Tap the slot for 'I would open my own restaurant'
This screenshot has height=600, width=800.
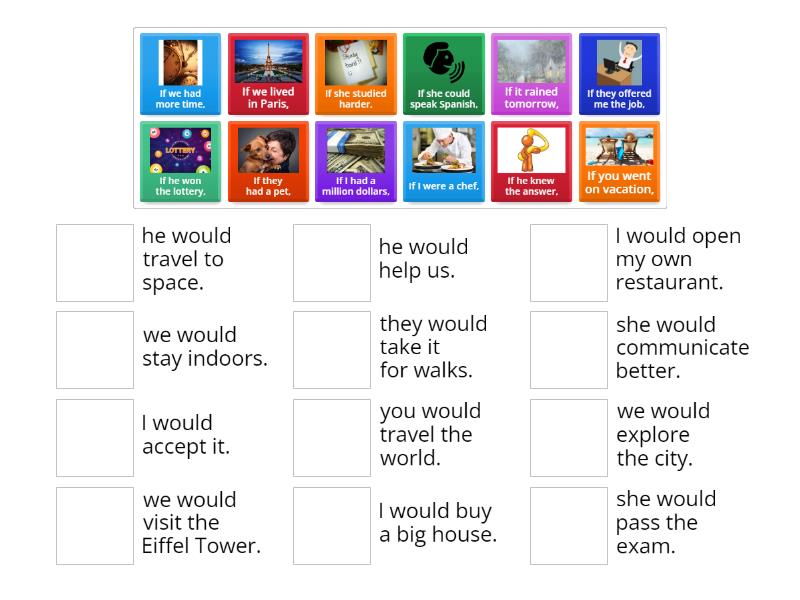(569, 262)
